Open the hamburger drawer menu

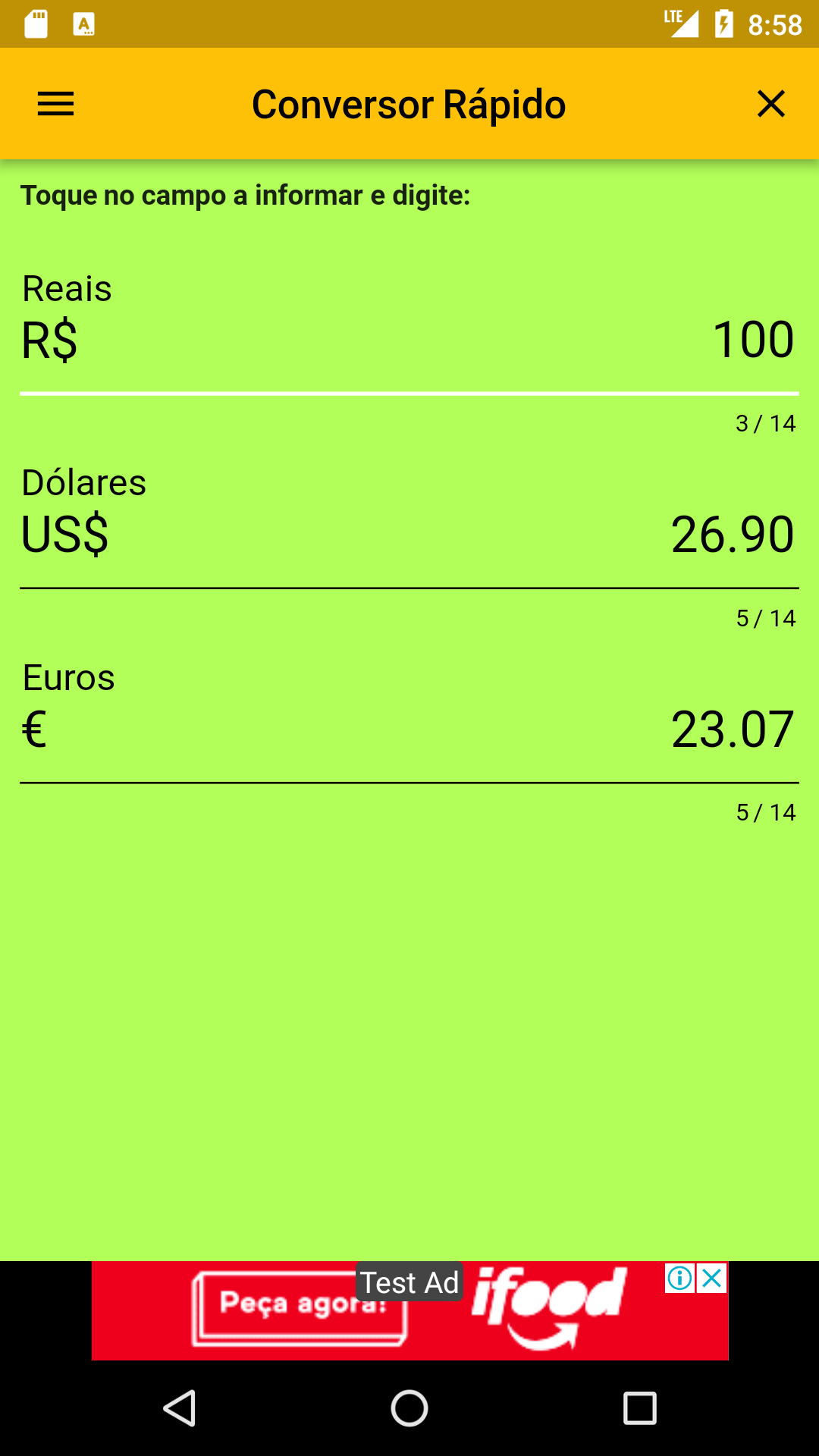point(56,104)
